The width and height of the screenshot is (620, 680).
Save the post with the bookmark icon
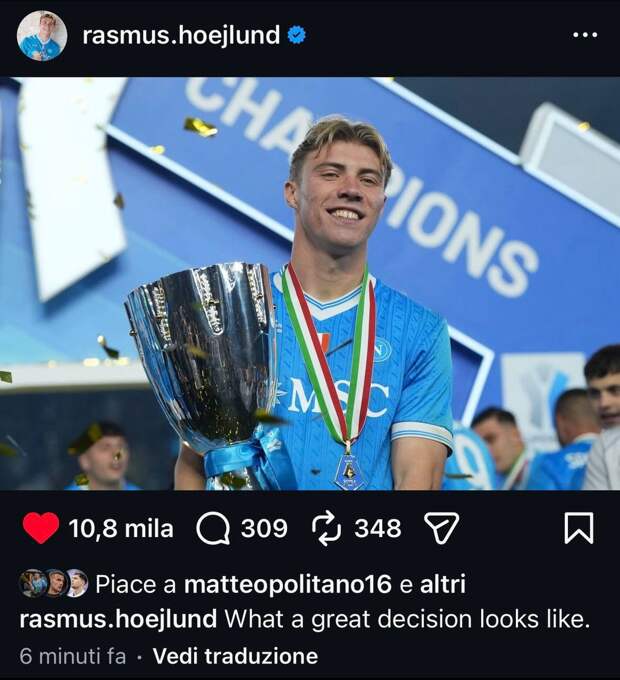click(x=578, y=528)
